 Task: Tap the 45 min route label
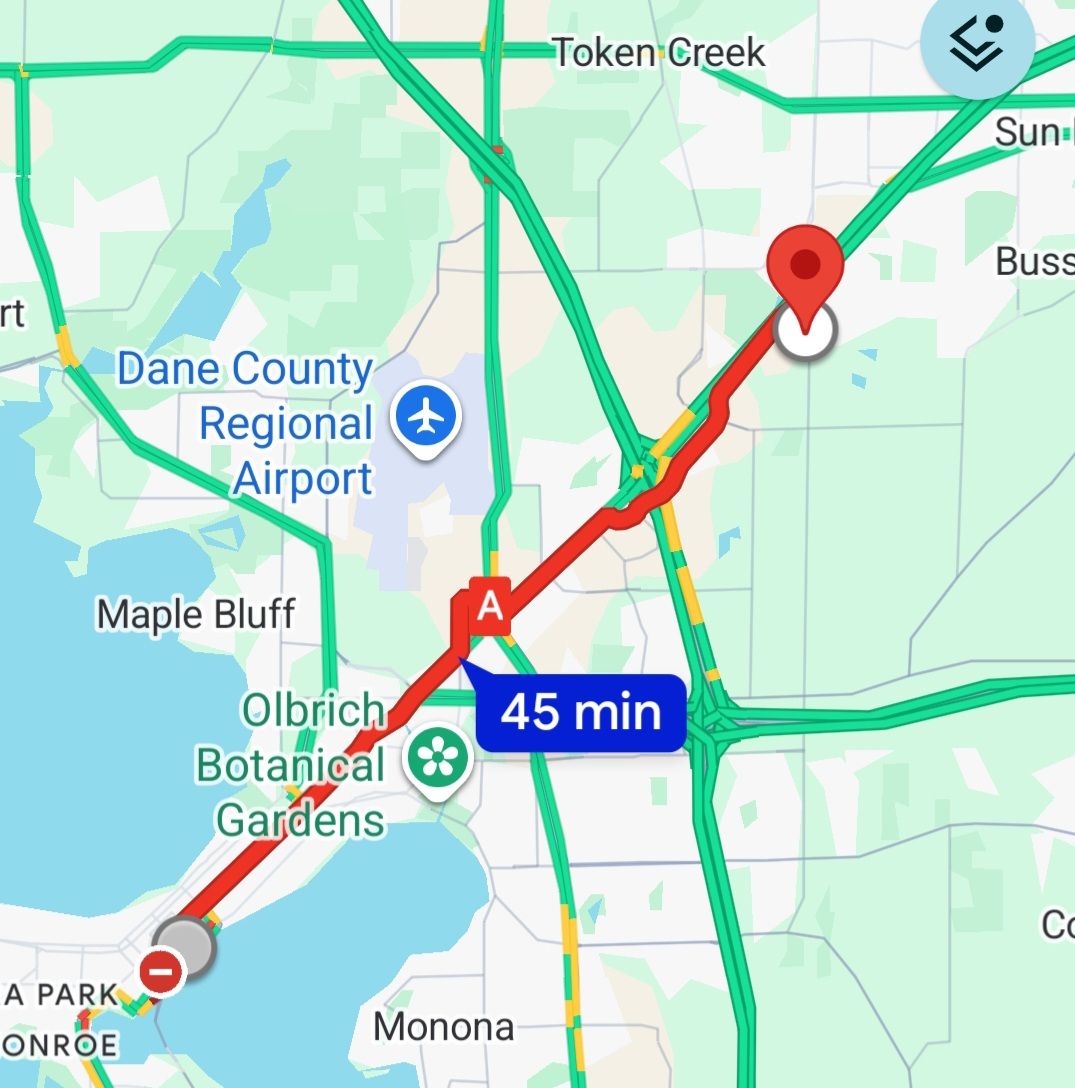point(581,713)
